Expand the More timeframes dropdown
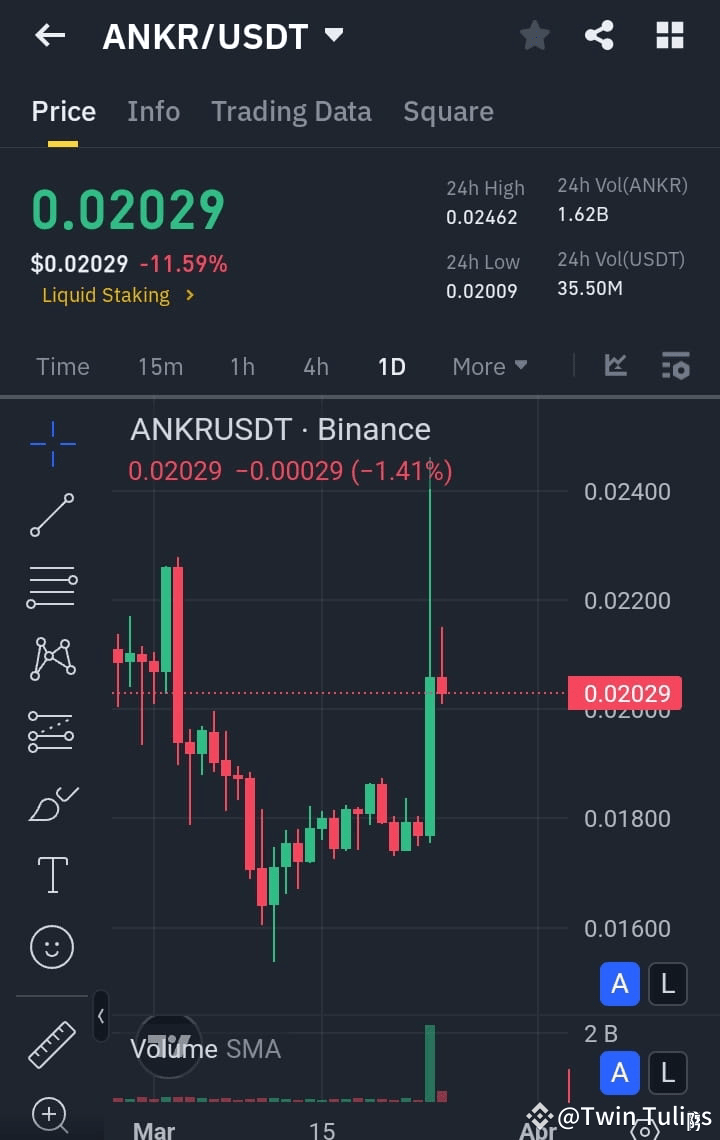 pos(489,366)
